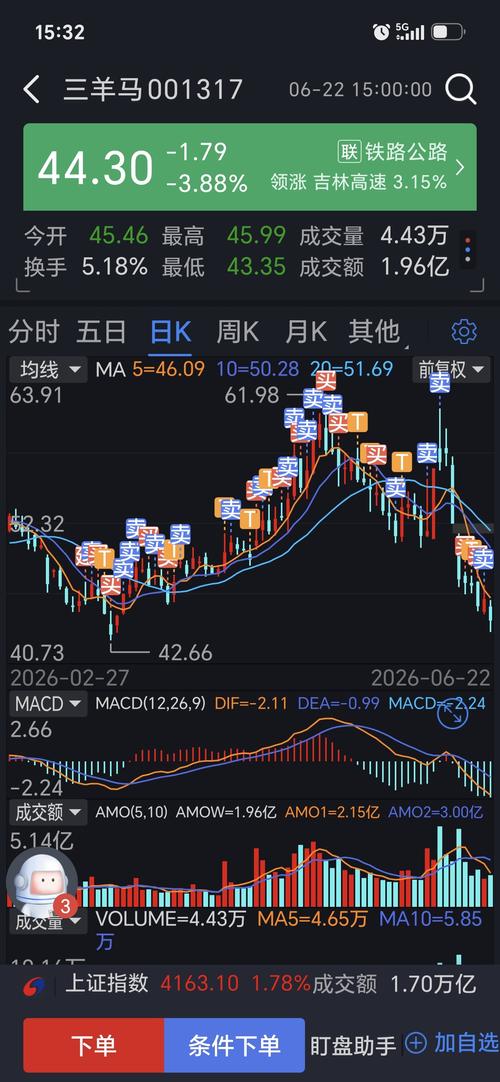The width and height of the screenshot is (500, 1082).
Task: Expand the 均线 indicator dropdown
Action: tap(48, 370)
